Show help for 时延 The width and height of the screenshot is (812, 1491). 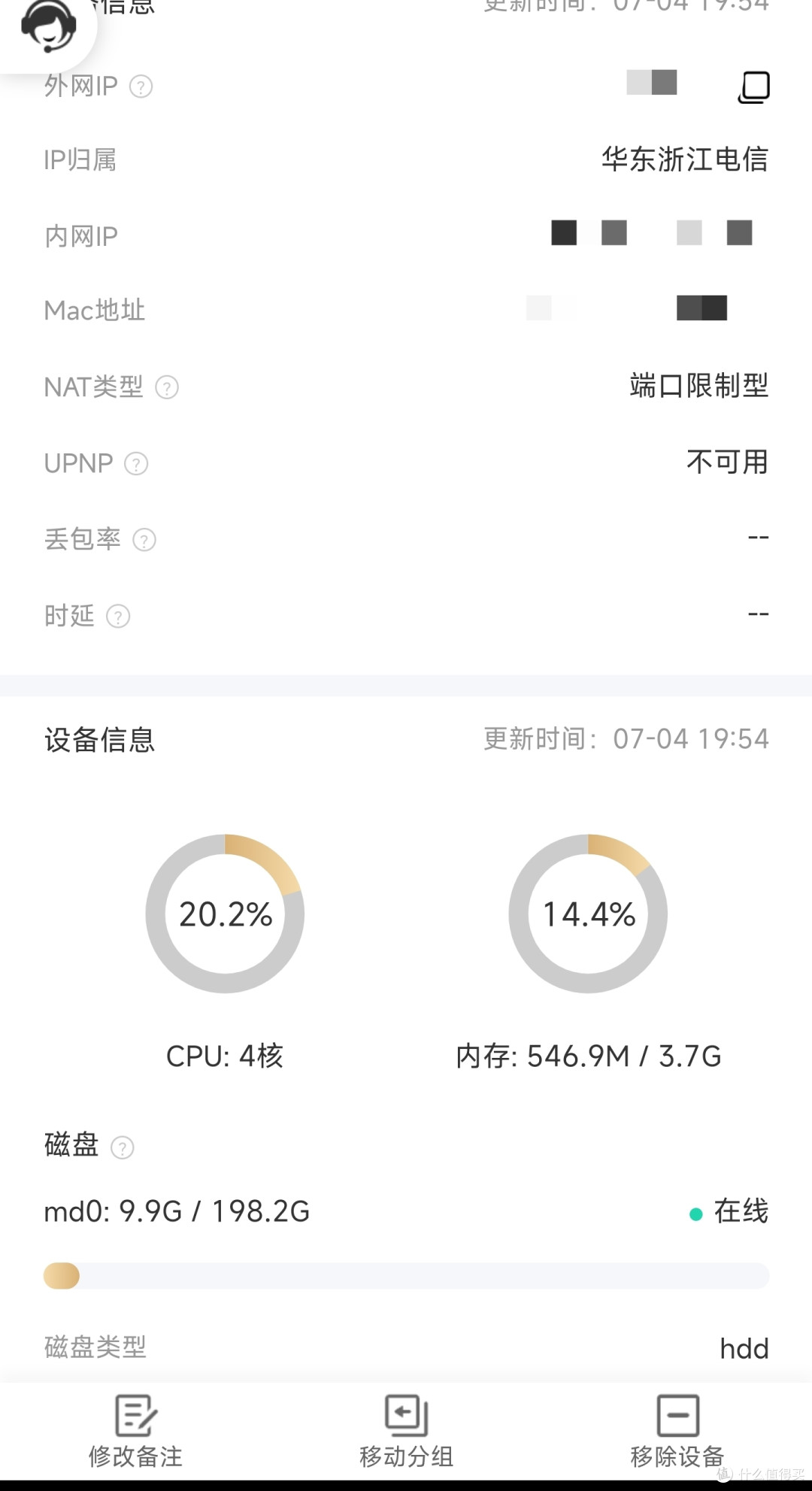click(x=118, y=617)
